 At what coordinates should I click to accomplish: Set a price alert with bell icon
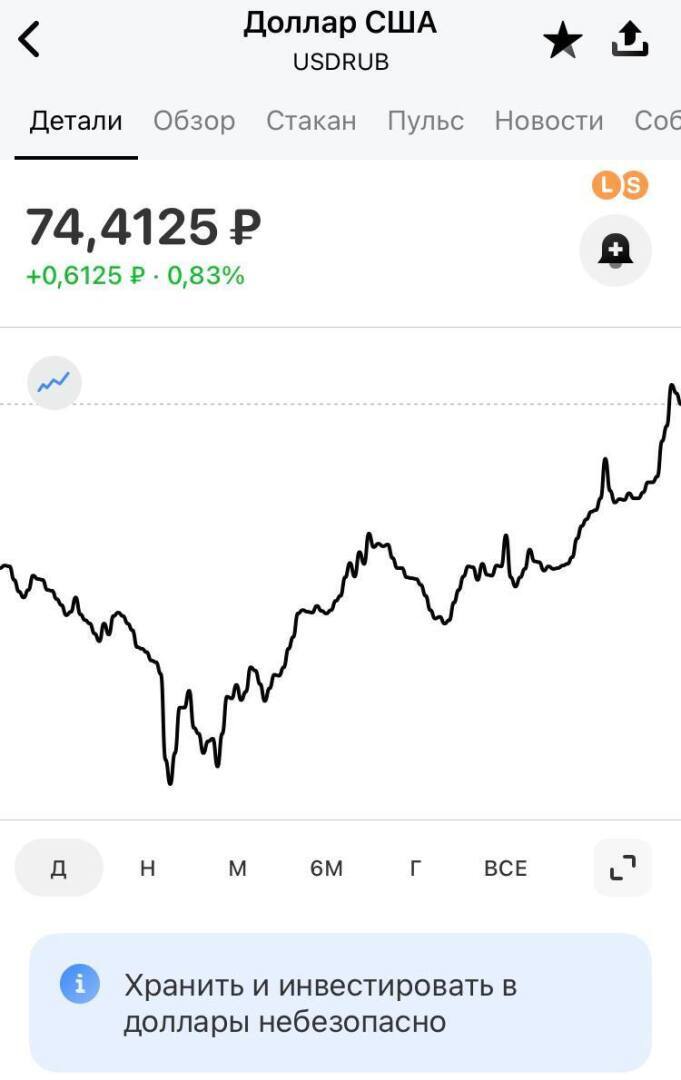tap(615, 250)
